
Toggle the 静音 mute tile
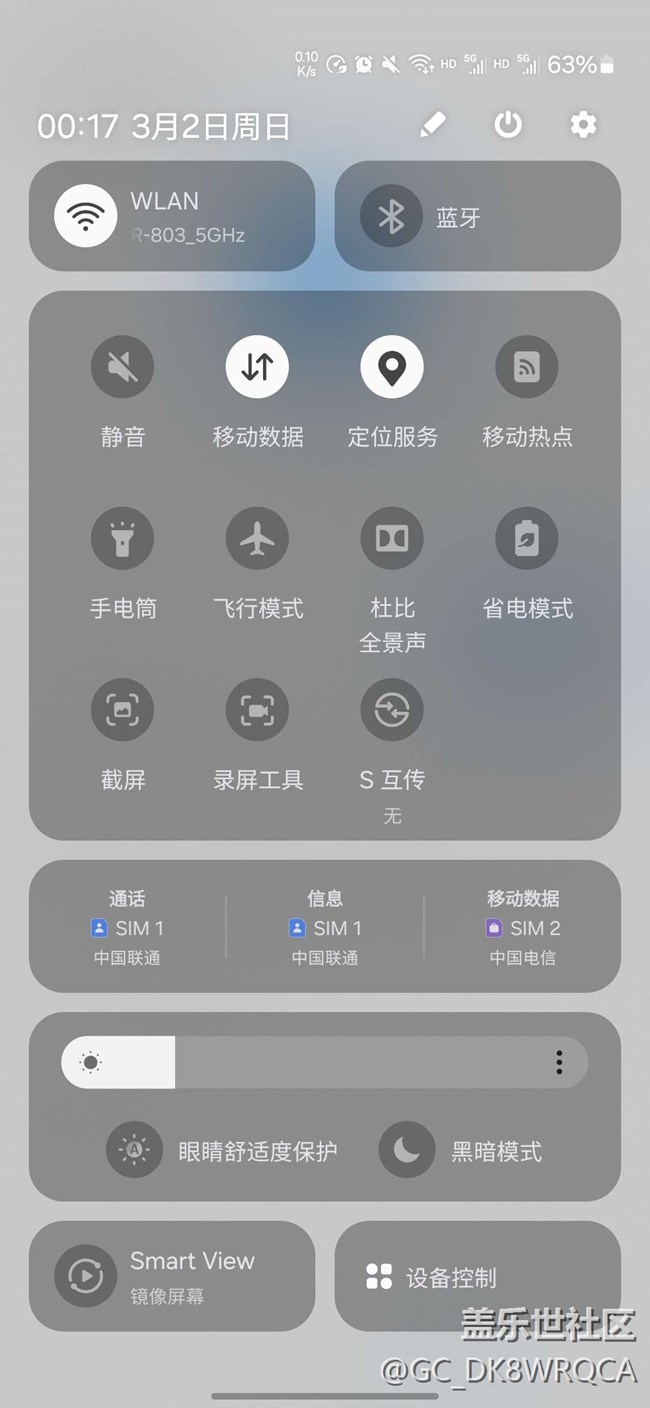pos(123,367)
